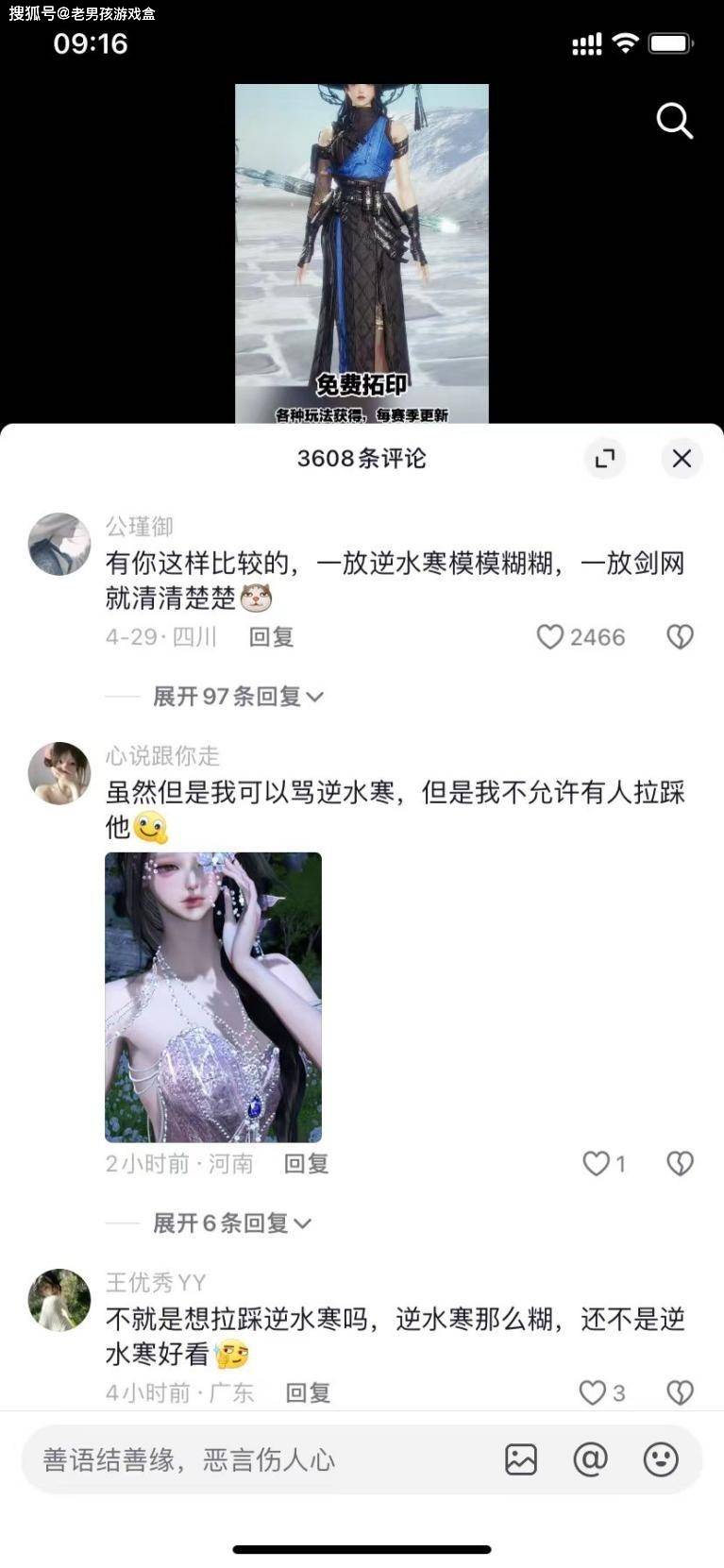Reply to 心说跟你走's comment

(x=307, y=1164)
